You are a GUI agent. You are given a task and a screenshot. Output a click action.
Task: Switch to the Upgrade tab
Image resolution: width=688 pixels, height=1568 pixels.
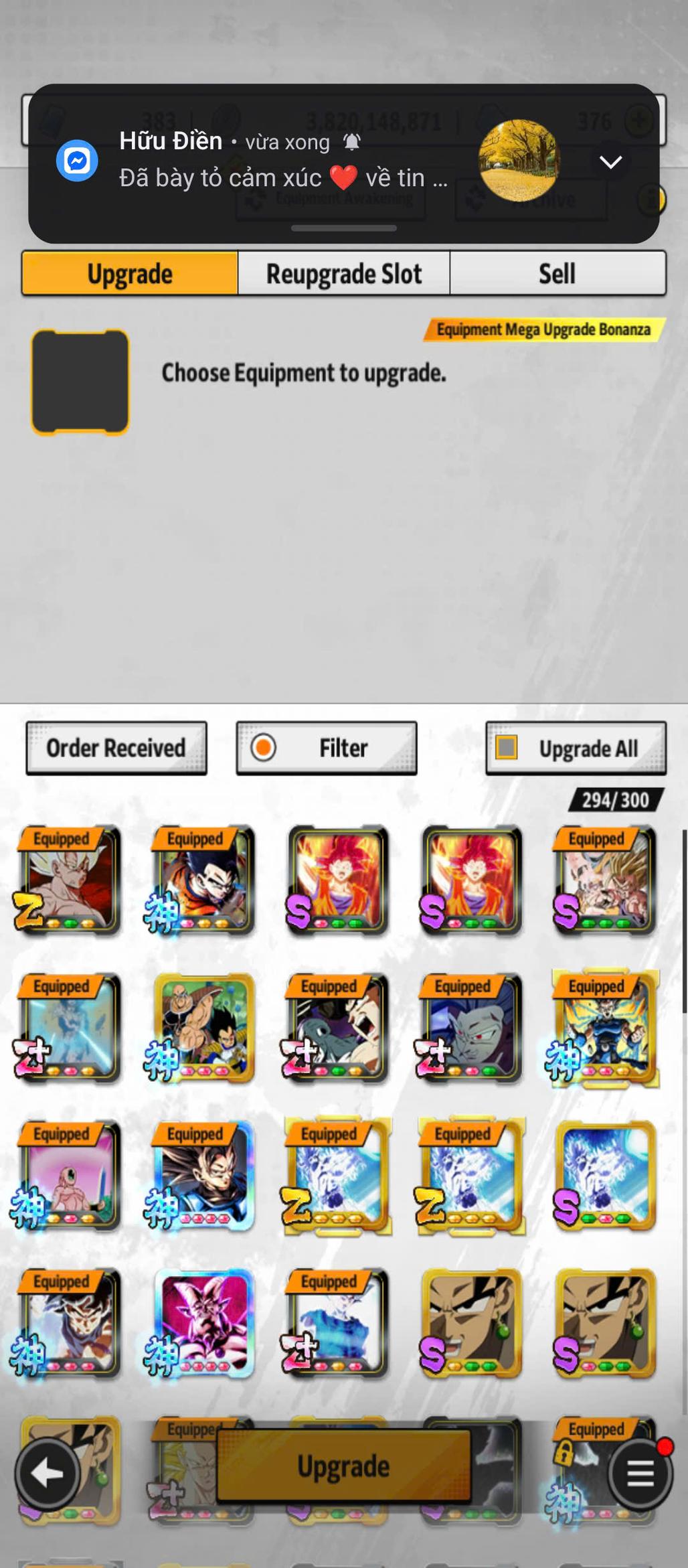pos(130,274)
